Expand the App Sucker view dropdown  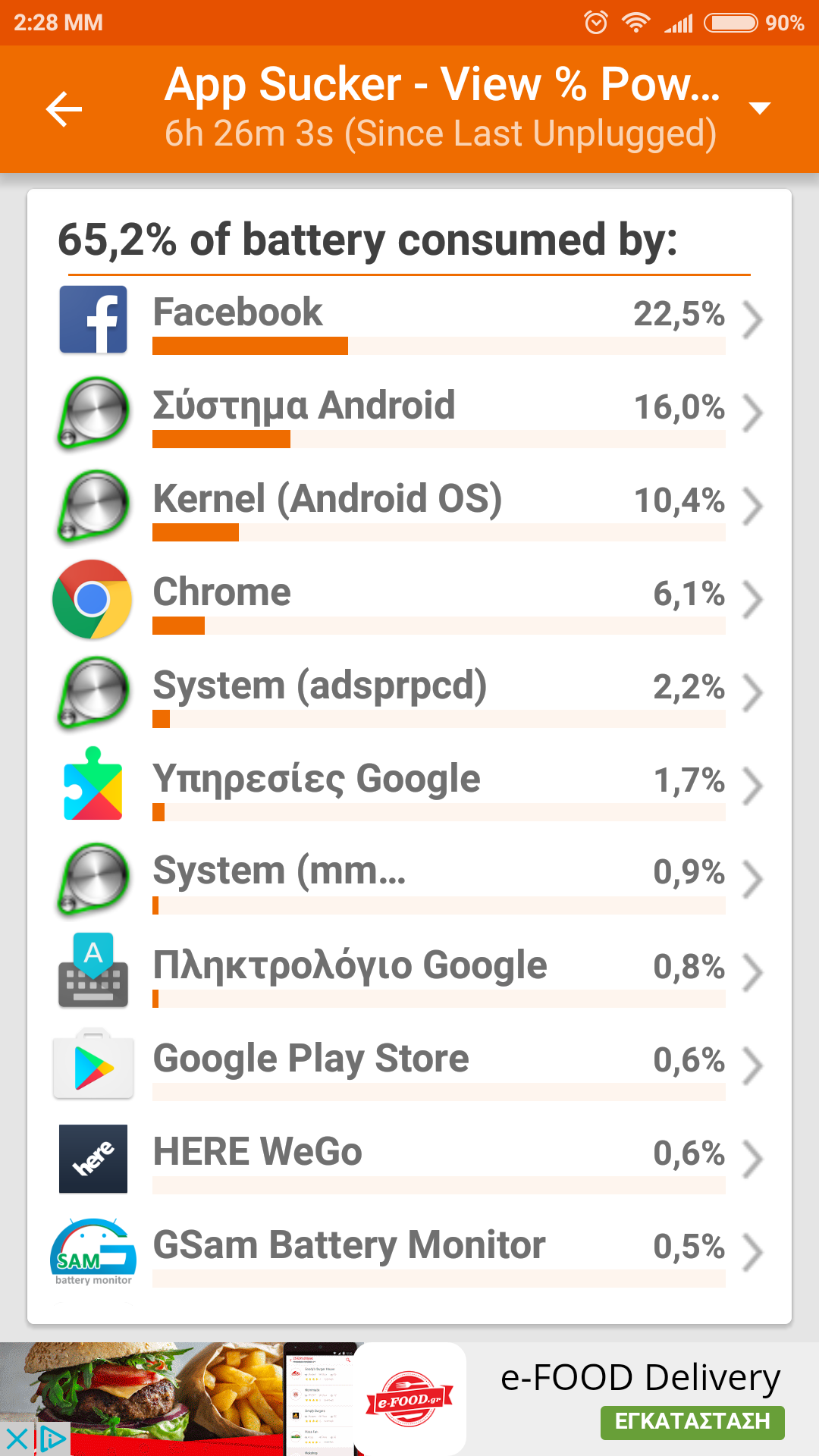coord(759,108)
